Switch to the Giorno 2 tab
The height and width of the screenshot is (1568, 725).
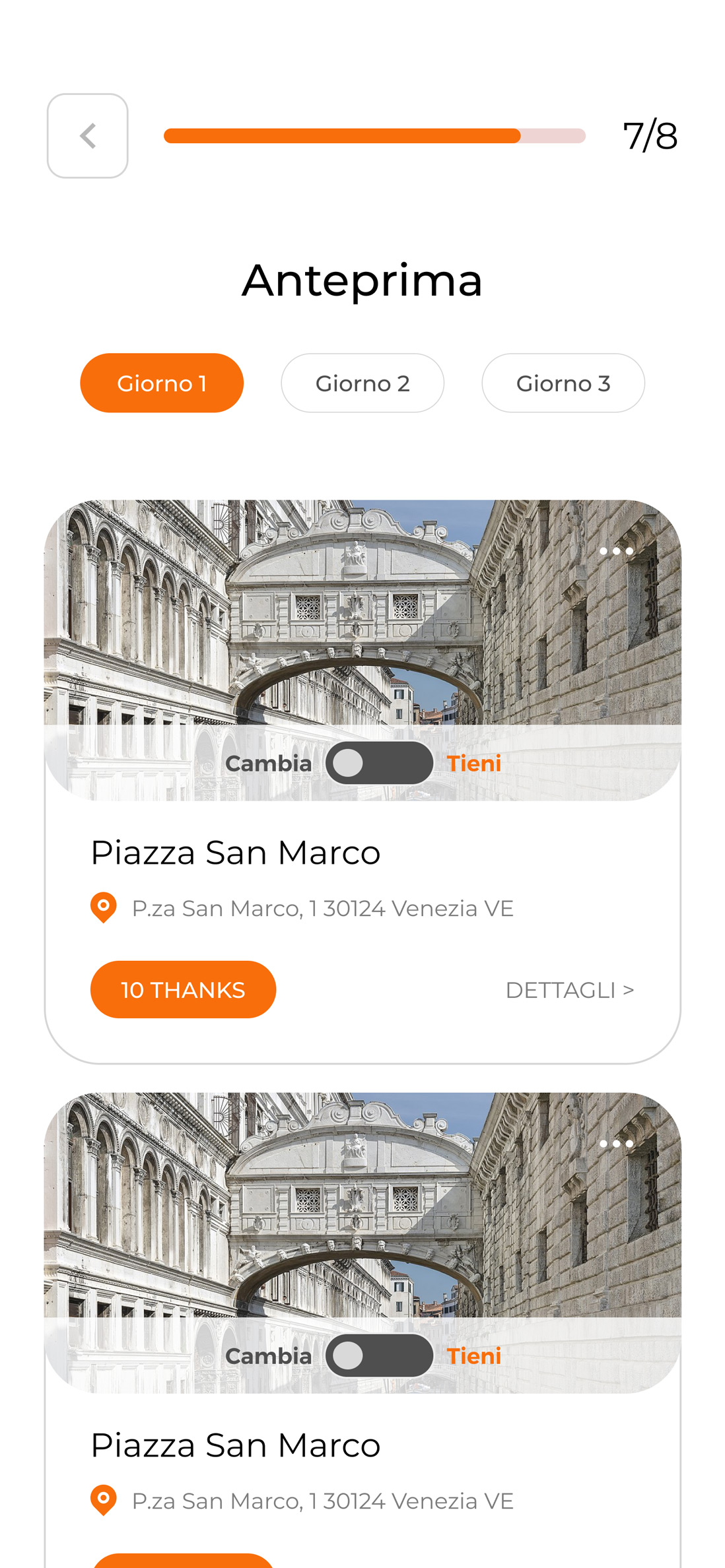click(x=362, y=383)
